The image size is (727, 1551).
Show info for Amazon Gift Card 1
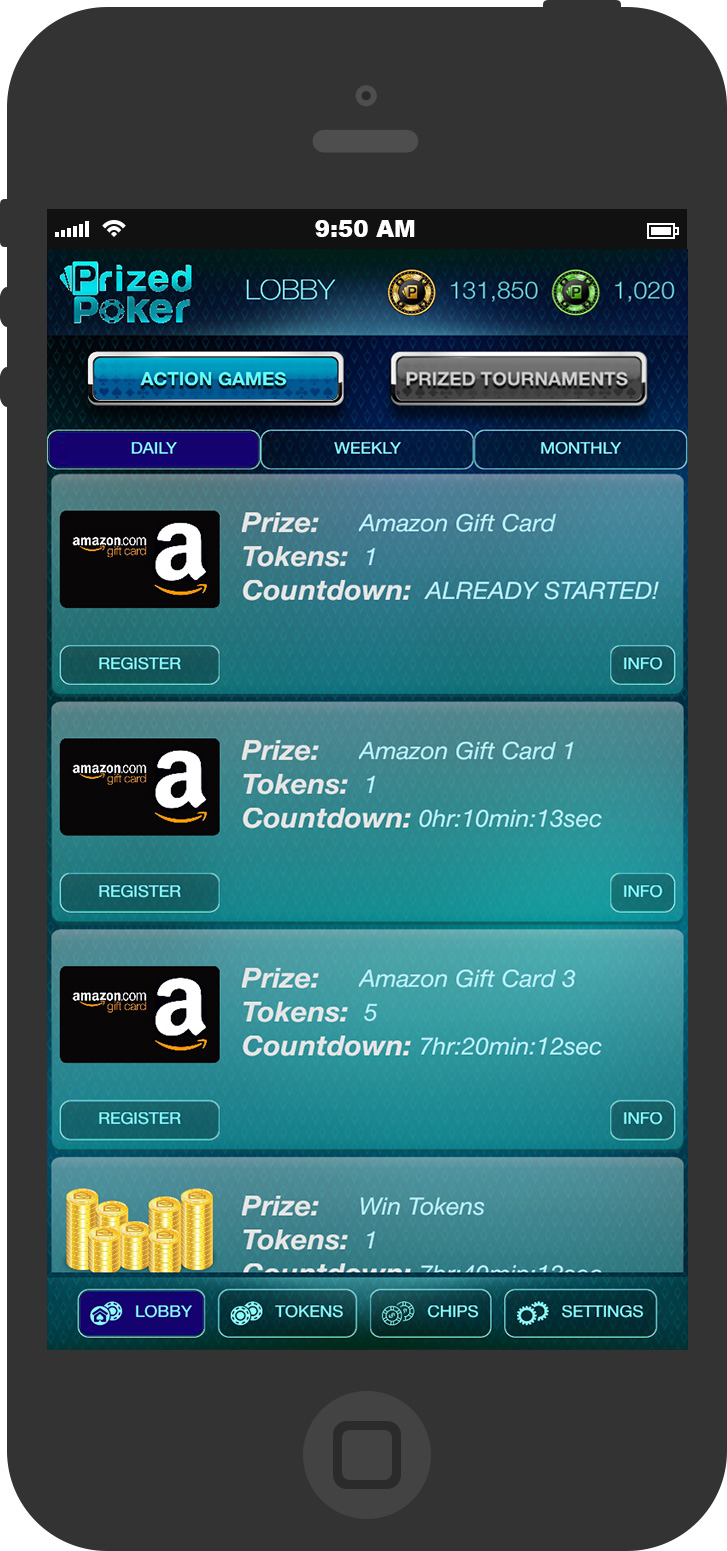pos(642,892)
